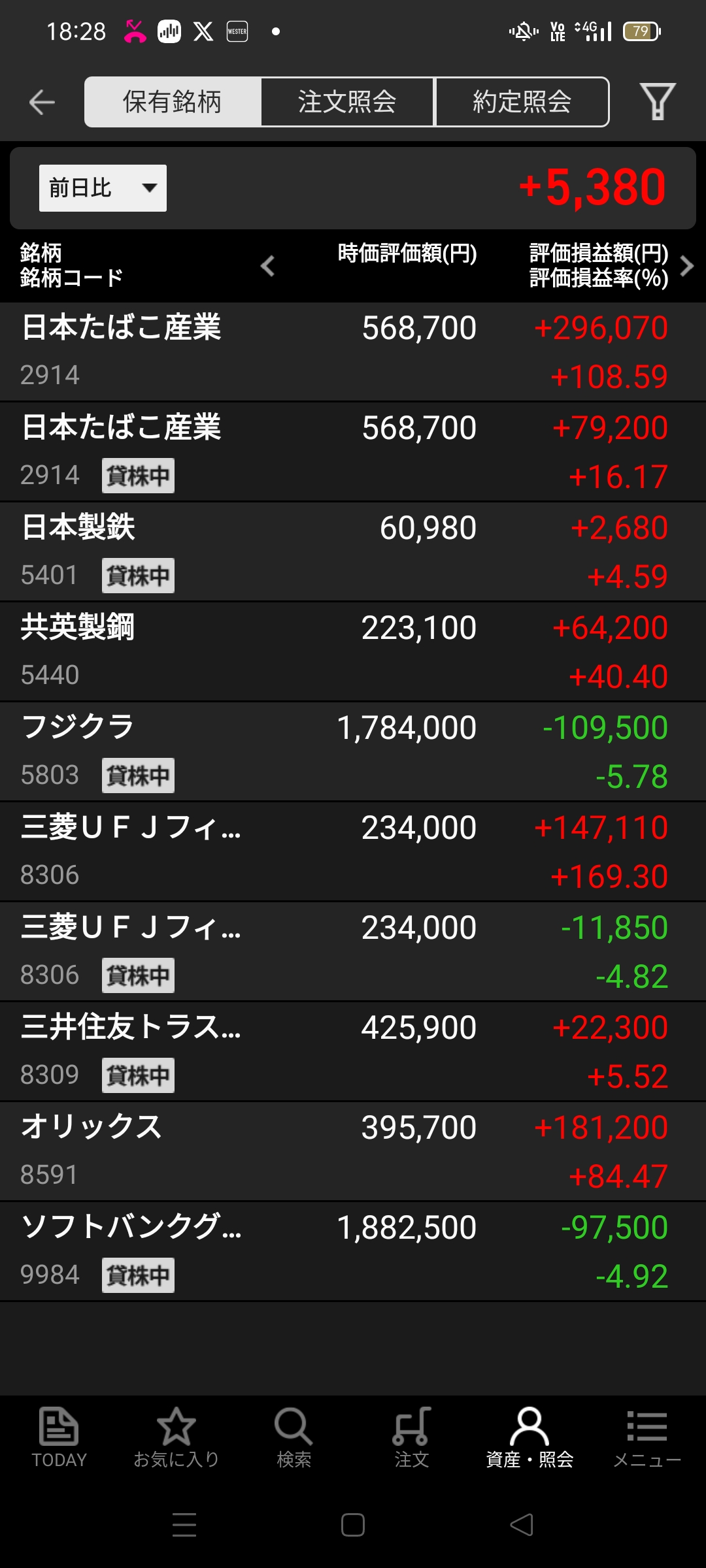Screen dimensions: 706x1568
Task: Open the メニュー menu tab
Action: 647,1437
